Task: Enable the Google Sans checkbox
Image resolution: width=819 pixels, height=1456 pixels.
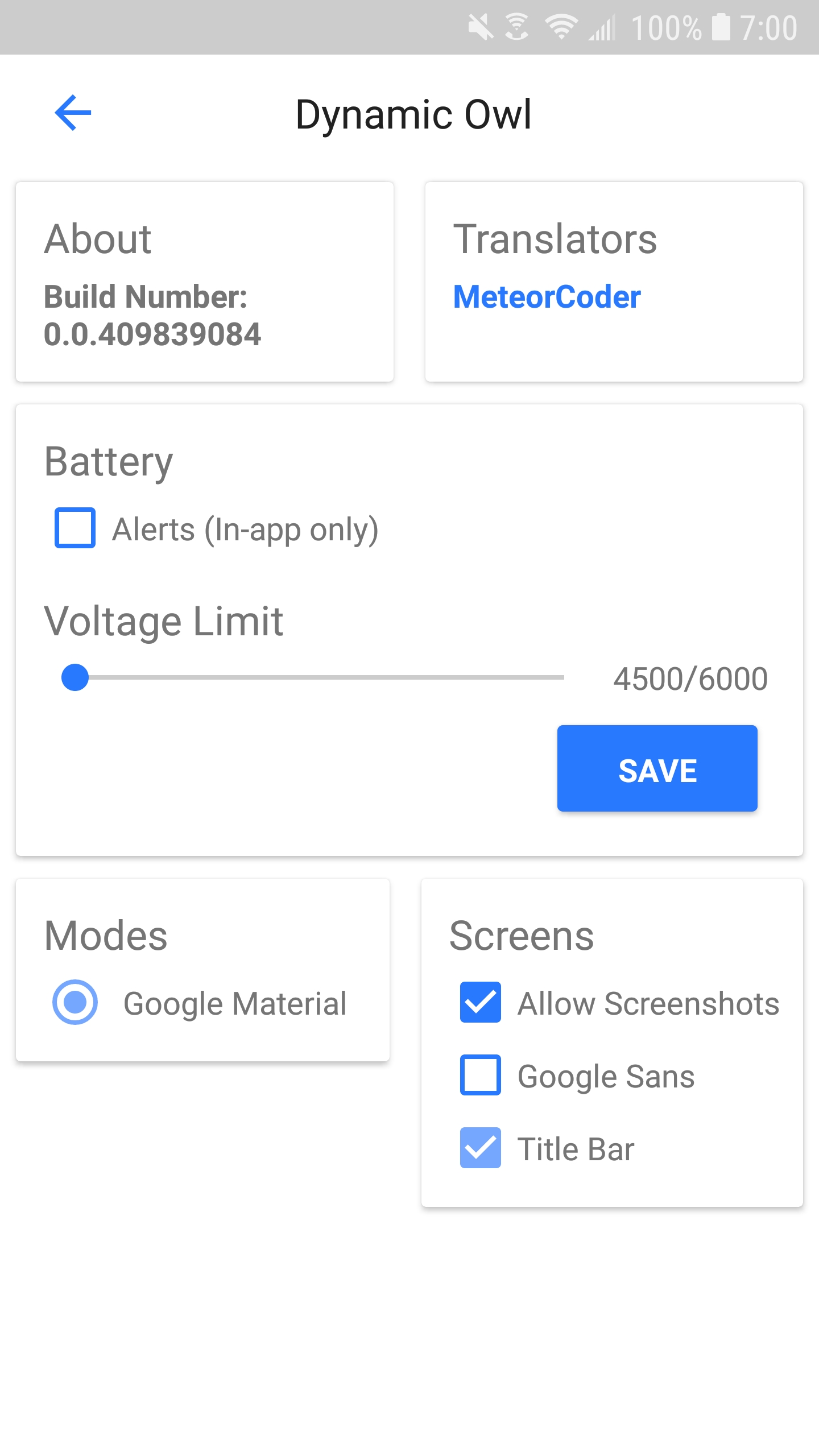Action: pyautogui.click(x=481, y=1075)
